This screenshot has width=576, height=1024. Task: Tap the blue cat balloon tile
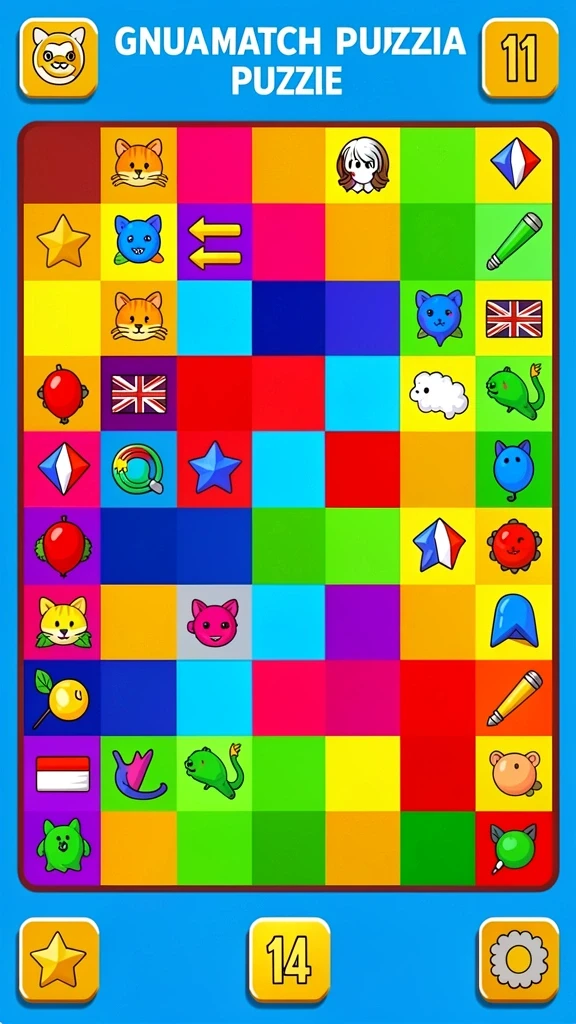pos(514,469)
